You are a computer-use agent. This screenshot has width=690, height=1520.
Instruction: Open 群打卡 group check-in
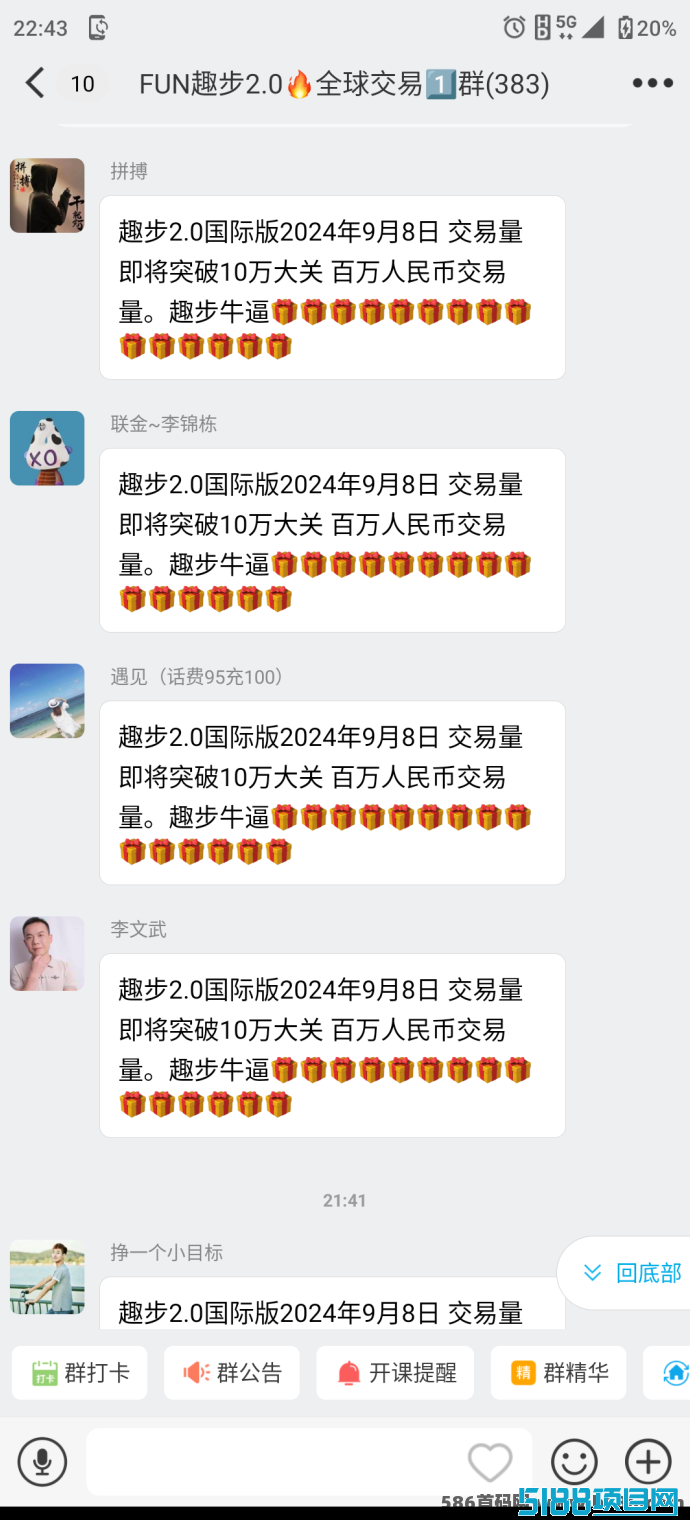(x=80, y=1372)
